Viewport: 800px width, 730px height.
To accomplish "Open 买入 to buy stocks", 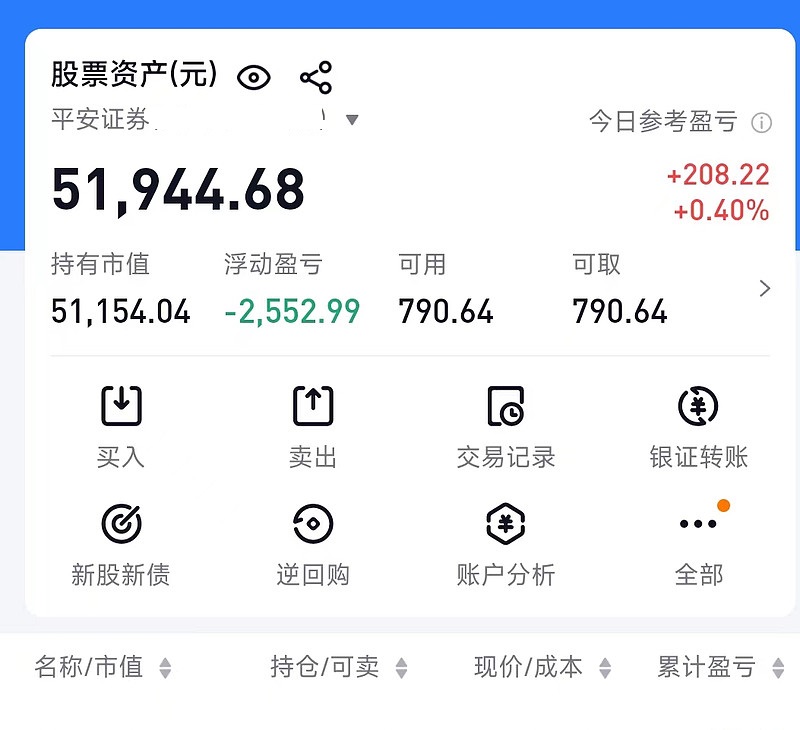I will click(x=121, y=427).
